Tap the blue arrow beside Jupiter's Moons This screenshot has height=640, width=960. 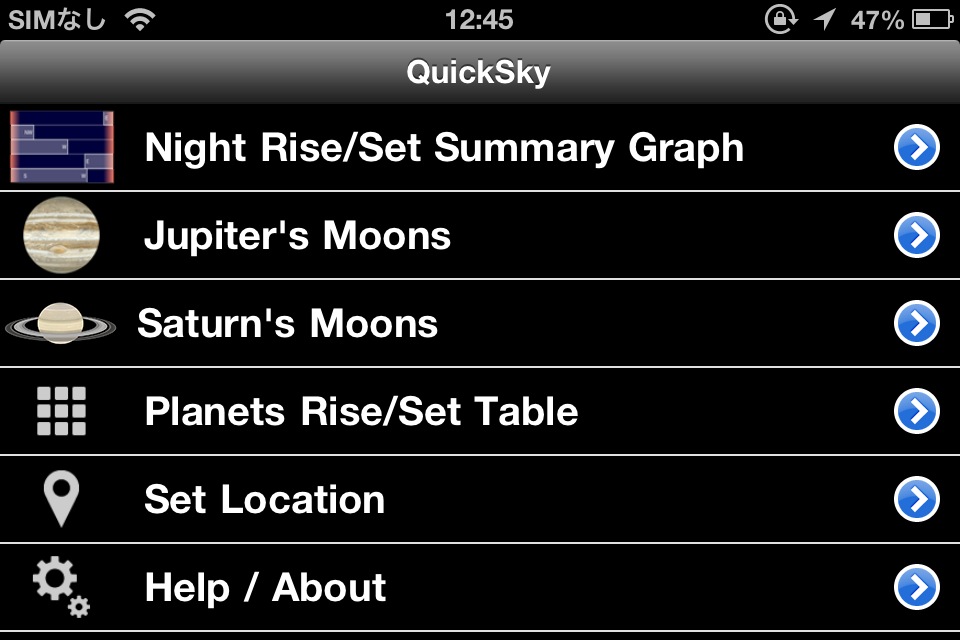pyautogui.click(x=916, y=236)
